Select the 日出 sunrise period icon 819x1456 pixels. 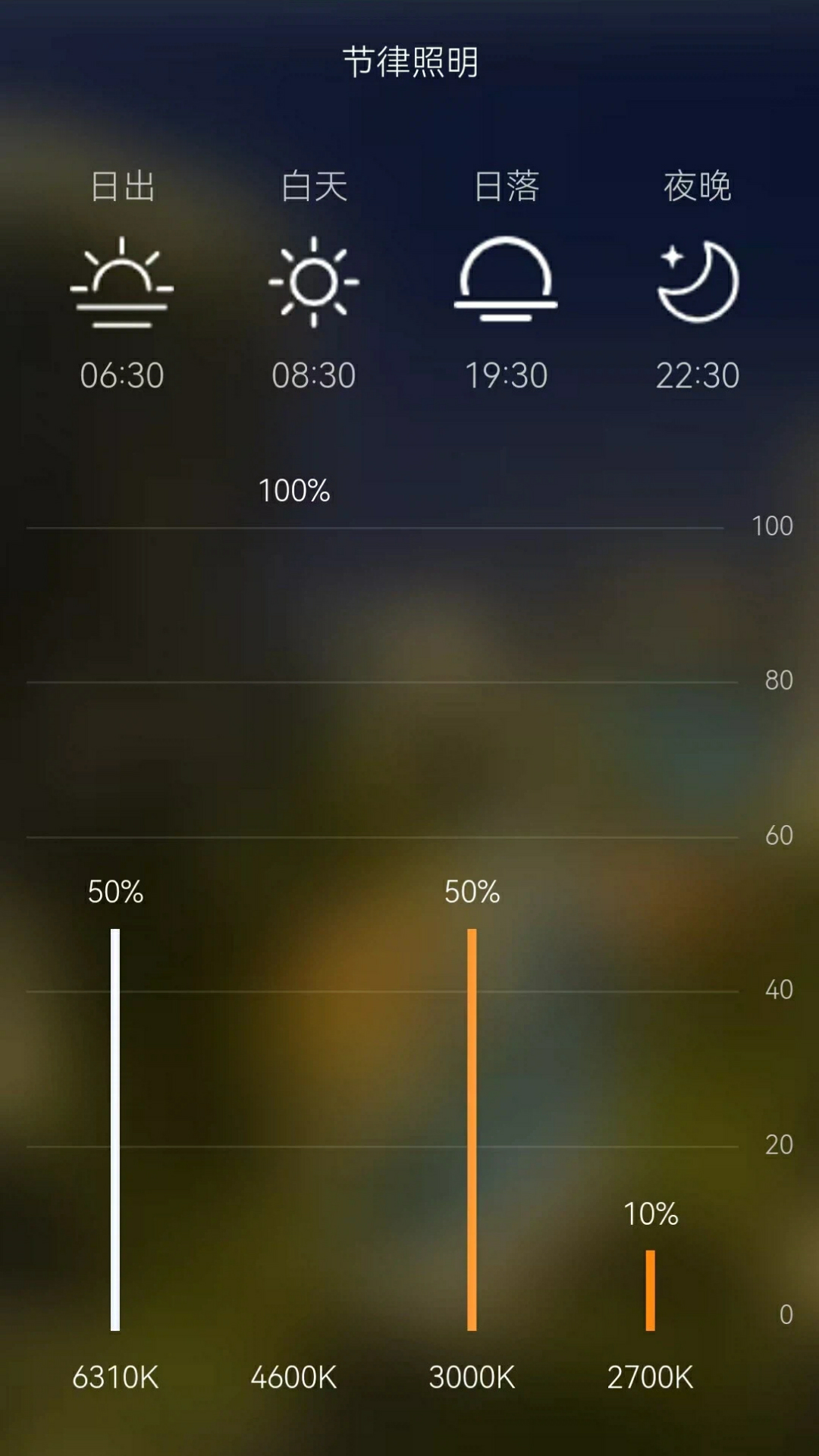[122, 282]
